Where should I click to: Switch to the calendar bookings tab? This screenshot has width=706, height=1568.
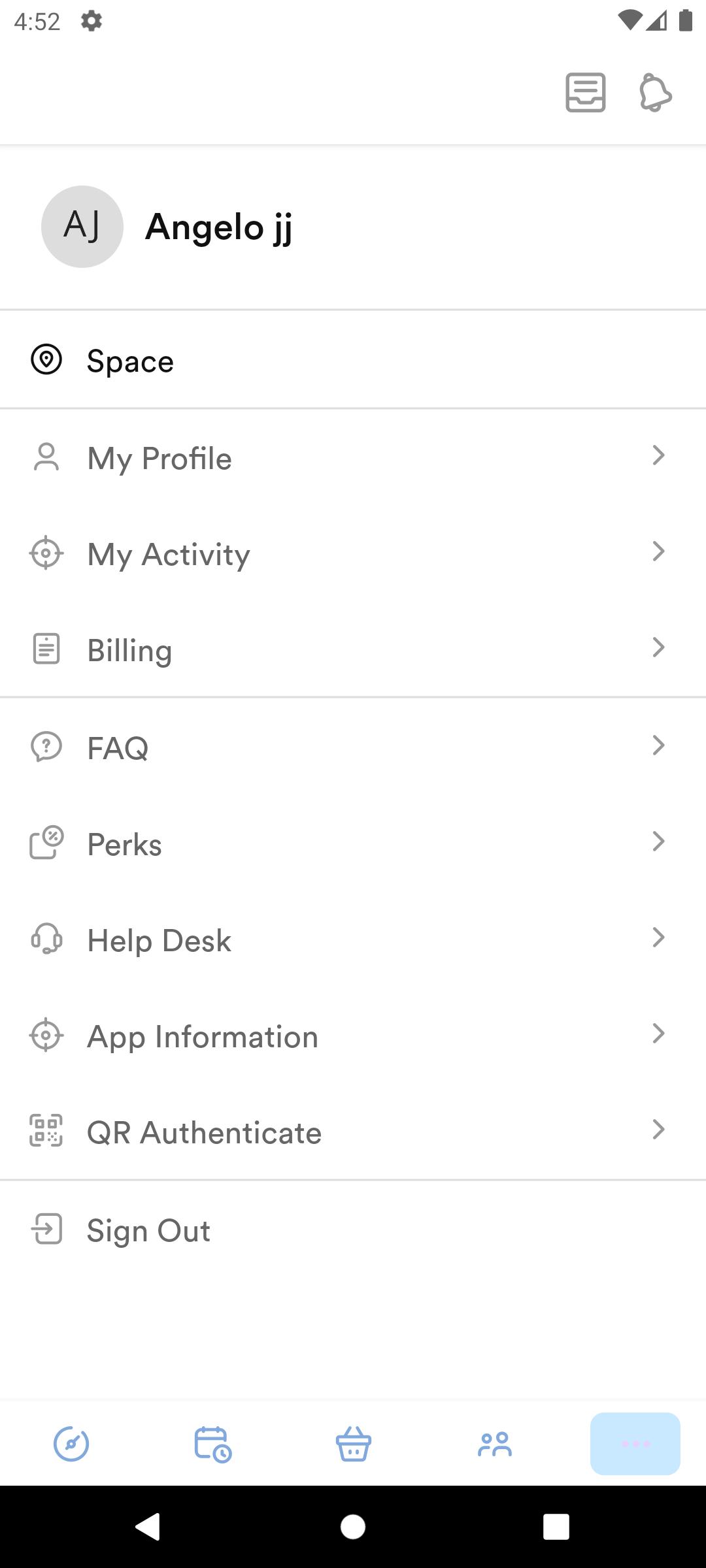pyautogui.click(x=212, y=1444)
